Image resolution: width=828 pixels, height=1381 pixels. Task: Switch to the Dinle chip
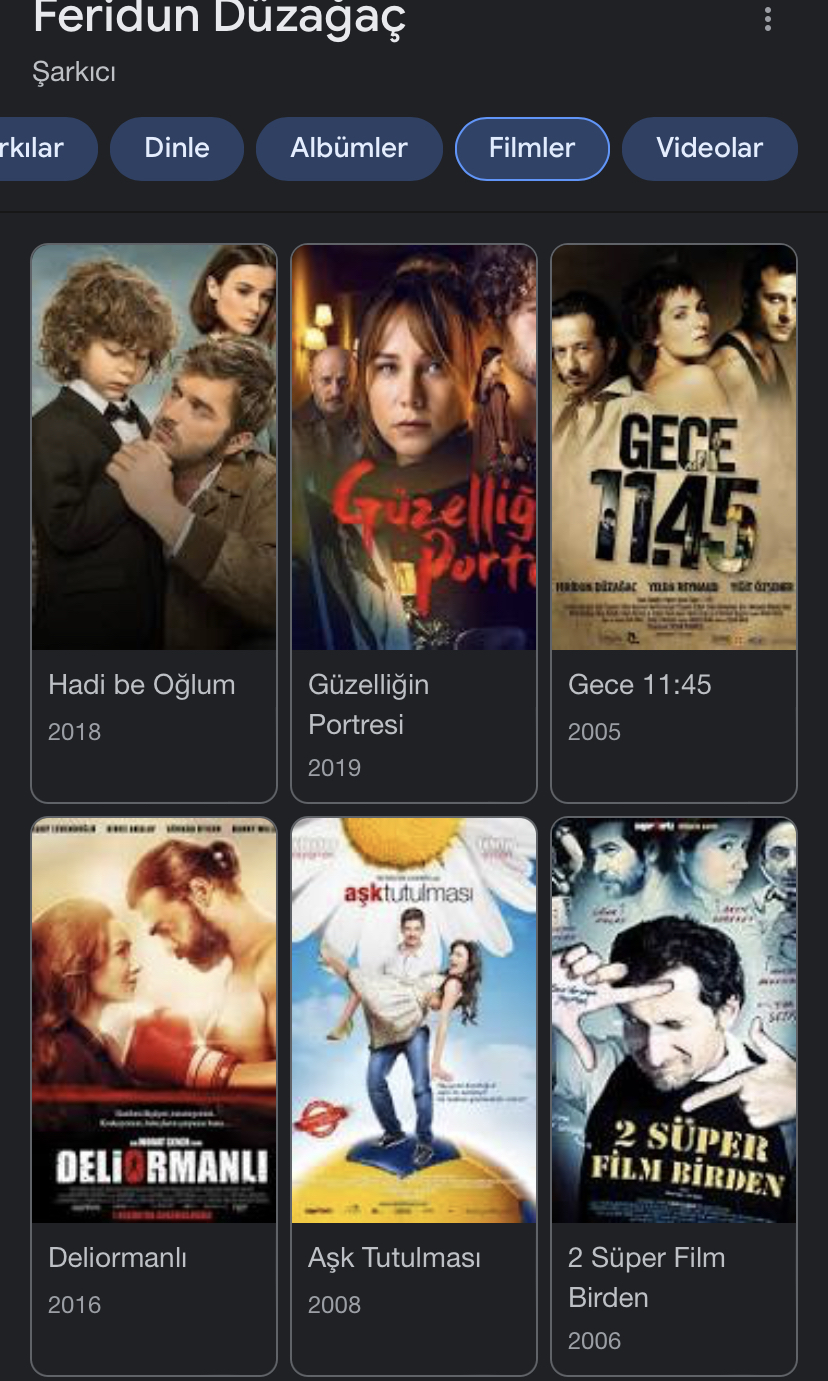tap(176, 149)
